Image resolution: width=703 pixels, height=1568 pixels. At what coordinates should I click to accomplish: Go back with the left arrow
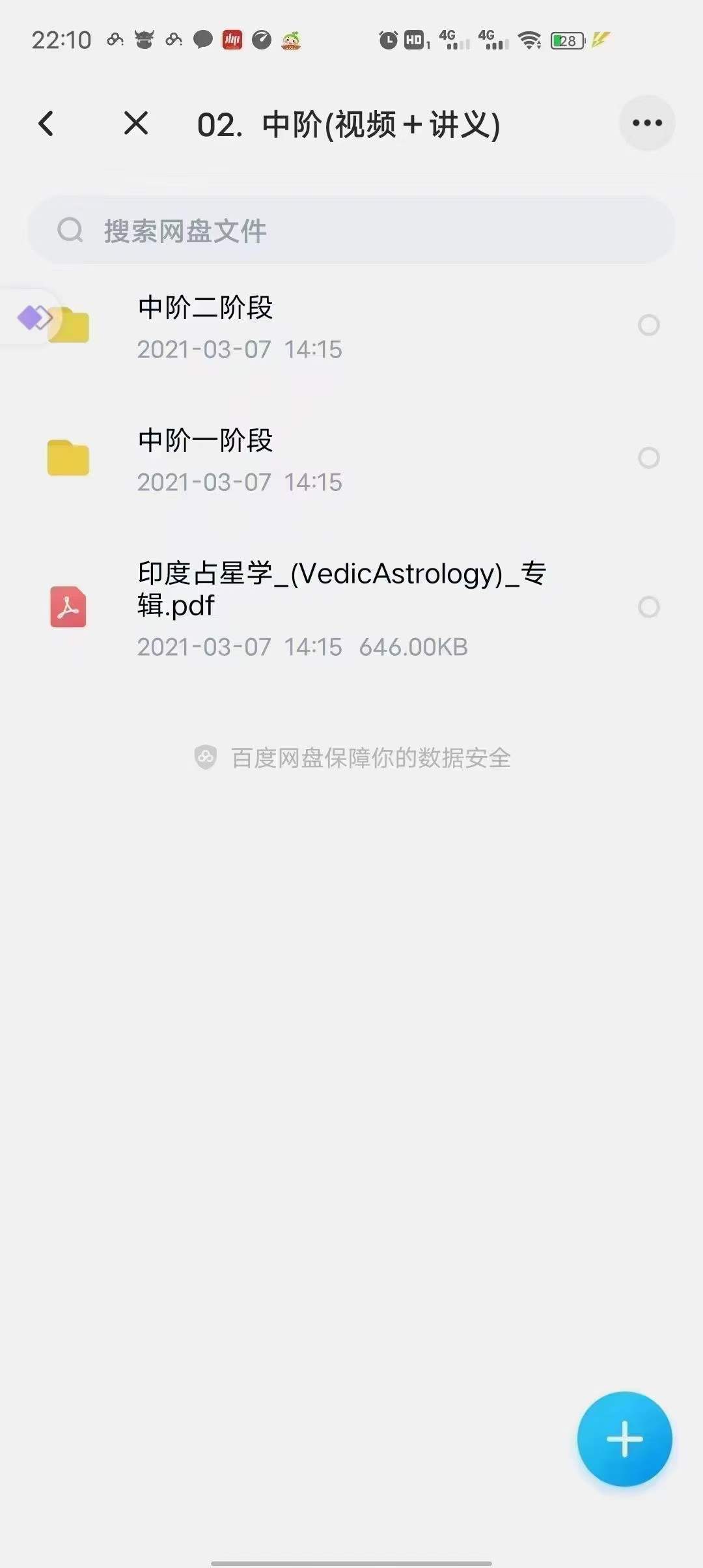click(x=46, y=123)
